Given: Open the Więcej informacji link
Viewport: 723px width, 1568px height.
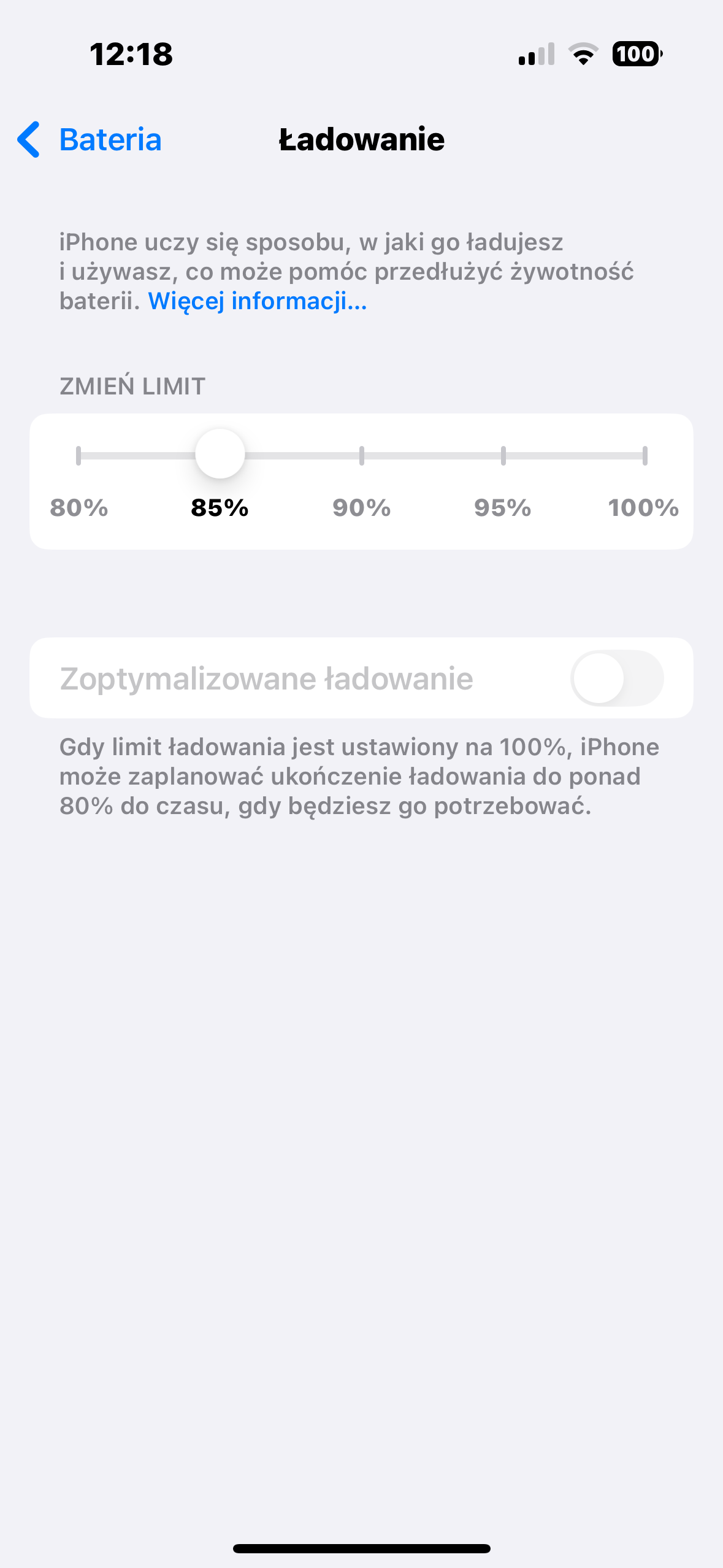Looking at the screenshot, I should coord(258,301).
